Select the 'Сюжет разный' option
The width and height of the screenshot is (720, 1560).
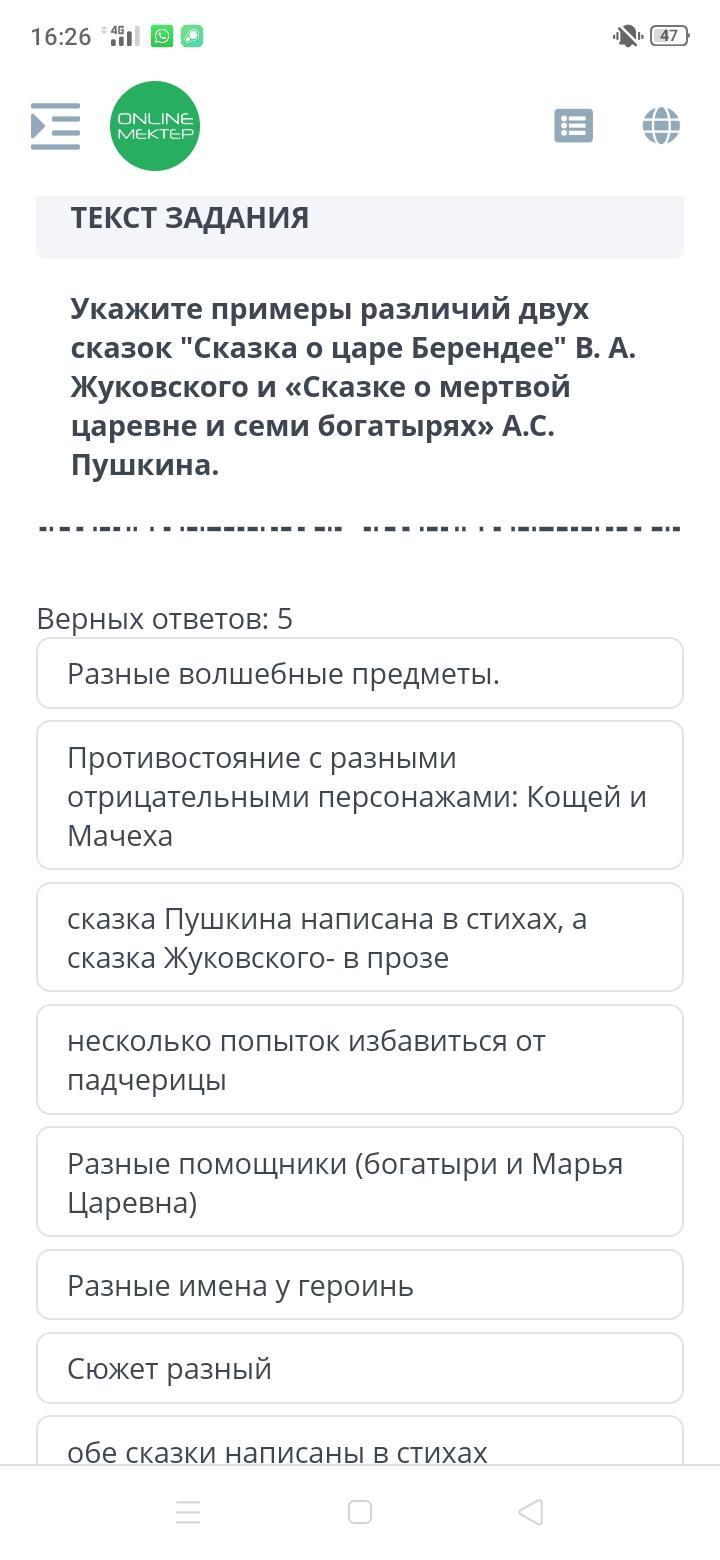360,1368
